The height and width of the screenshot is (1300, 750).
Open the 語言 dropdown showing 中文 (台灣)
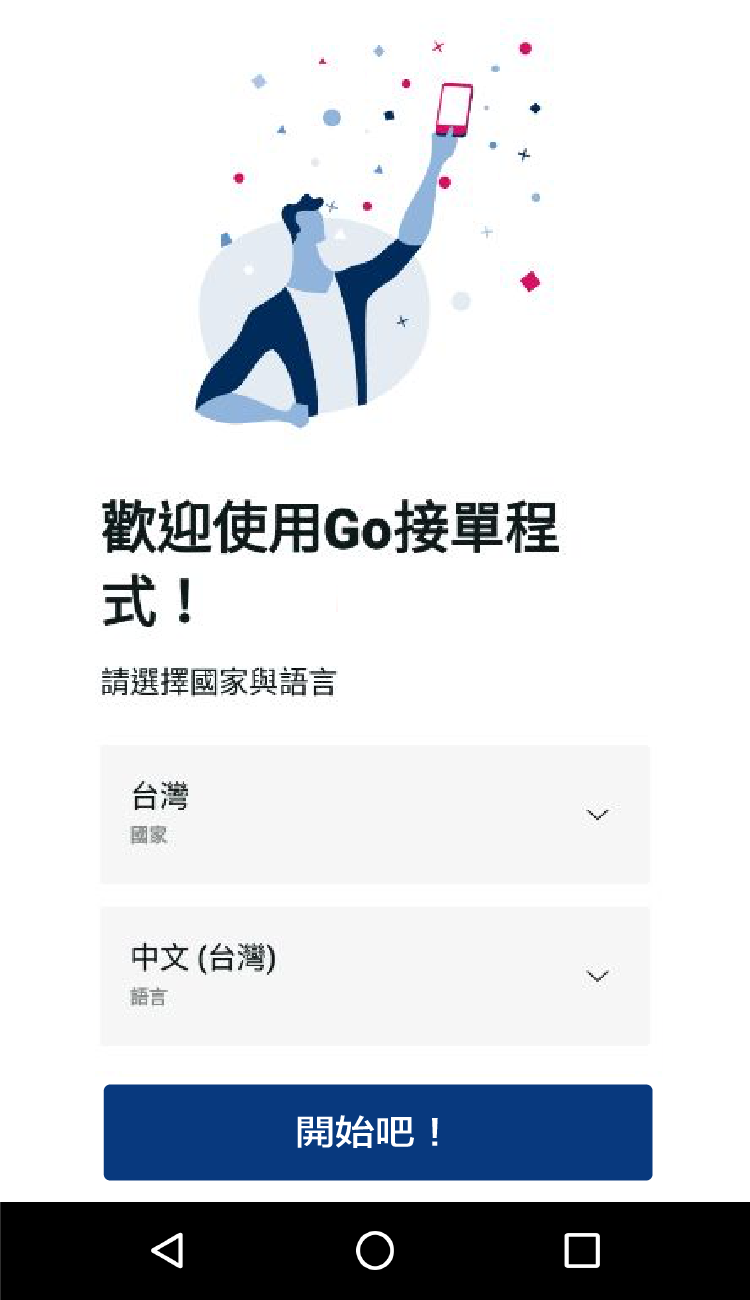(x=375, y=976)
